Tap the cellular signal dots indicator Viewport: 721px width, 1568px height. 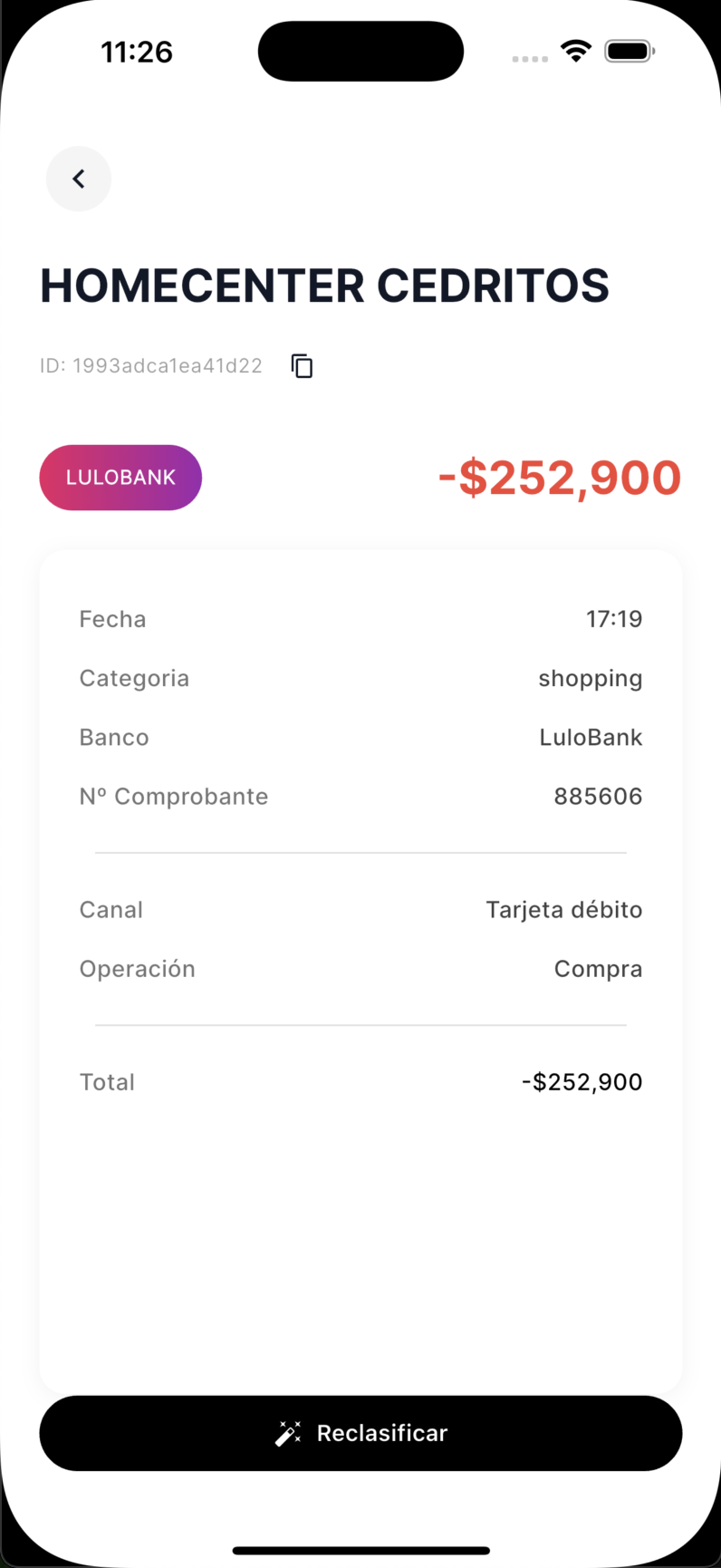click(x=530, y=58)
